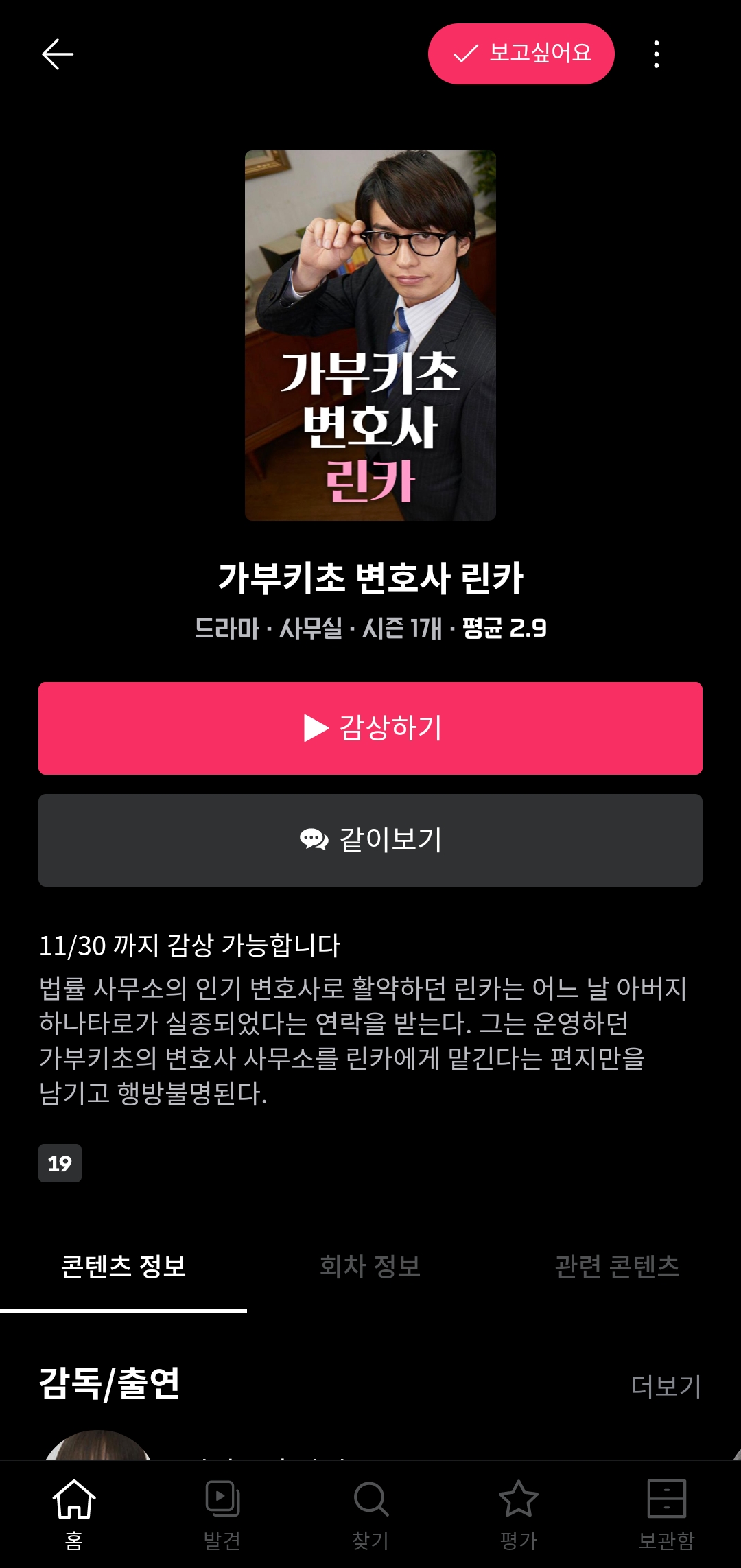Start watching with 감상하기 button
This screenshot has width=741, height=1568.
370,728
